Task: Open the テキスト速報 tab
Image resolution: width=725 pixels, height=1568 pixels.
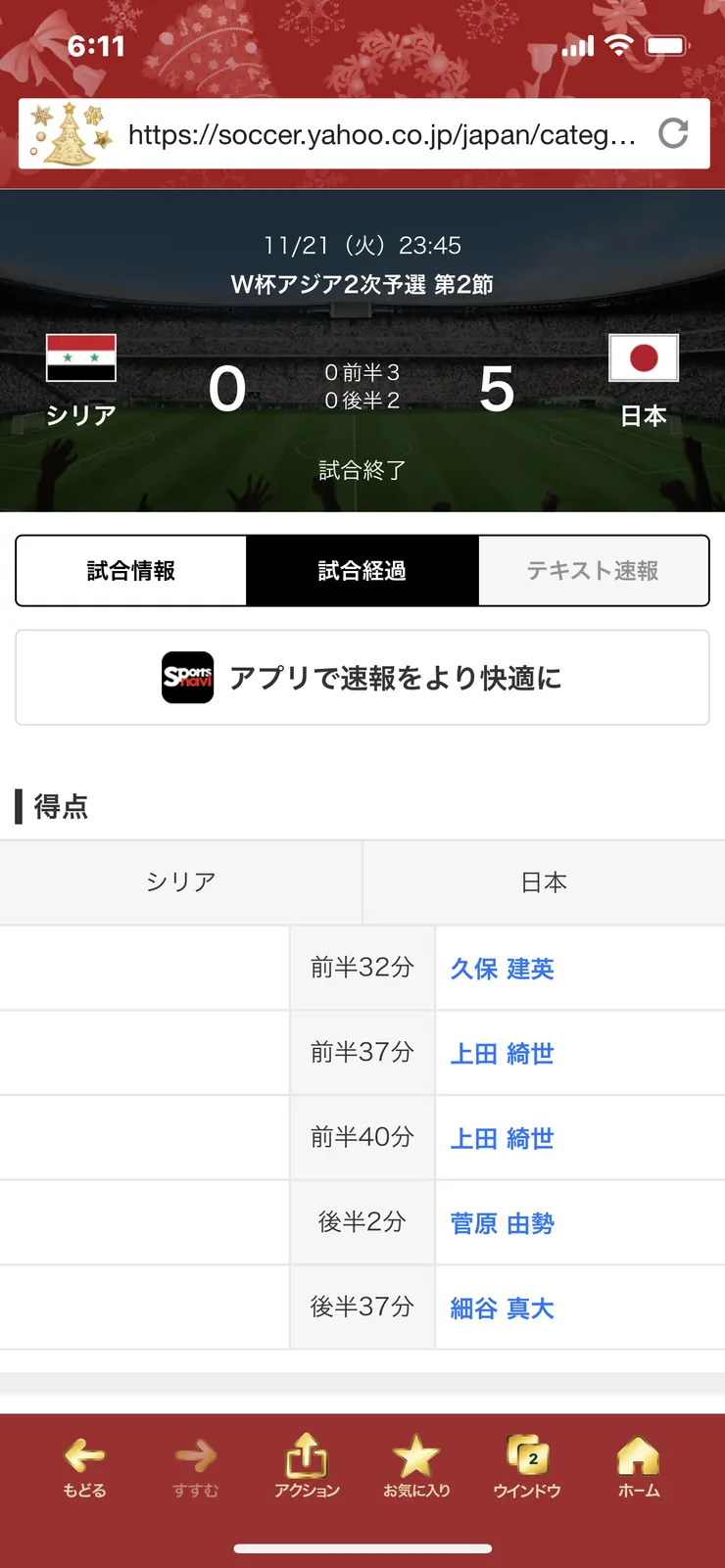Action: click(x=593, y=571)
